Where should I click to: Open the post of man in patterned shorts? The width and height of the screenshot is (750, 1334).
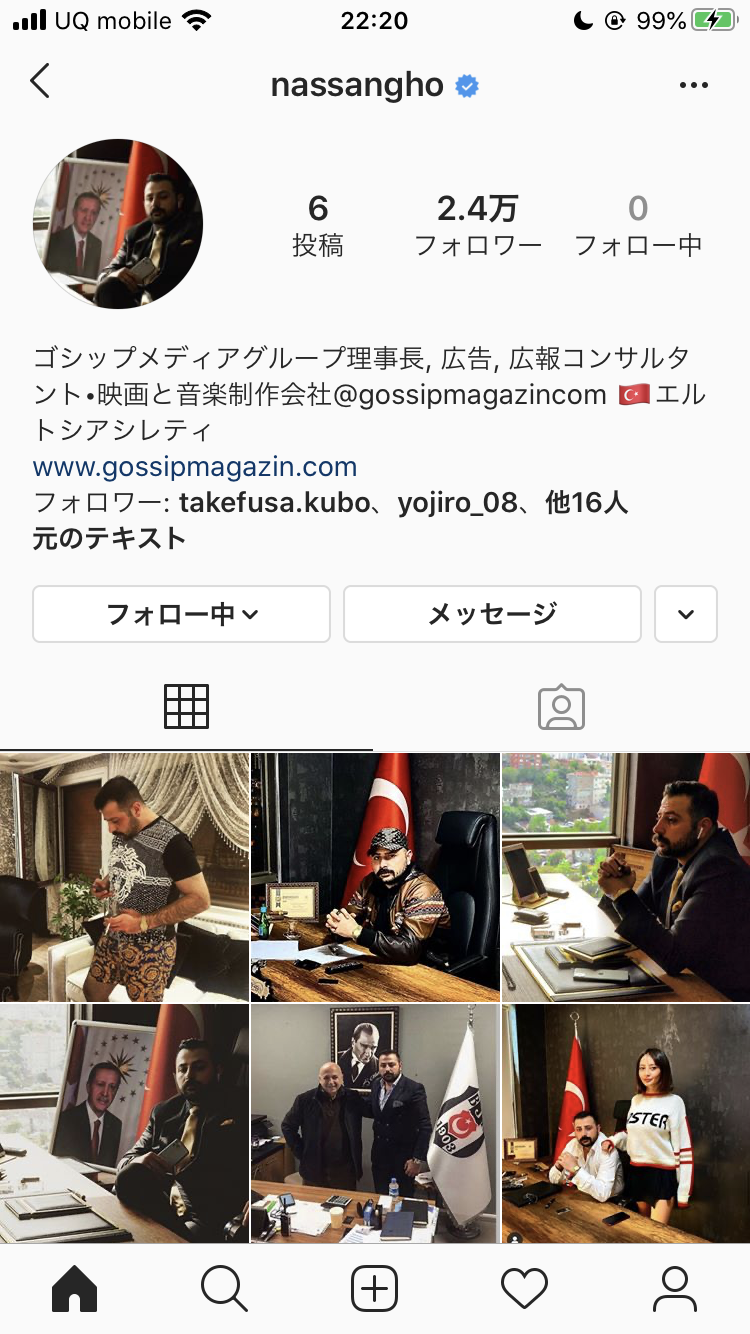coord(124,877)
